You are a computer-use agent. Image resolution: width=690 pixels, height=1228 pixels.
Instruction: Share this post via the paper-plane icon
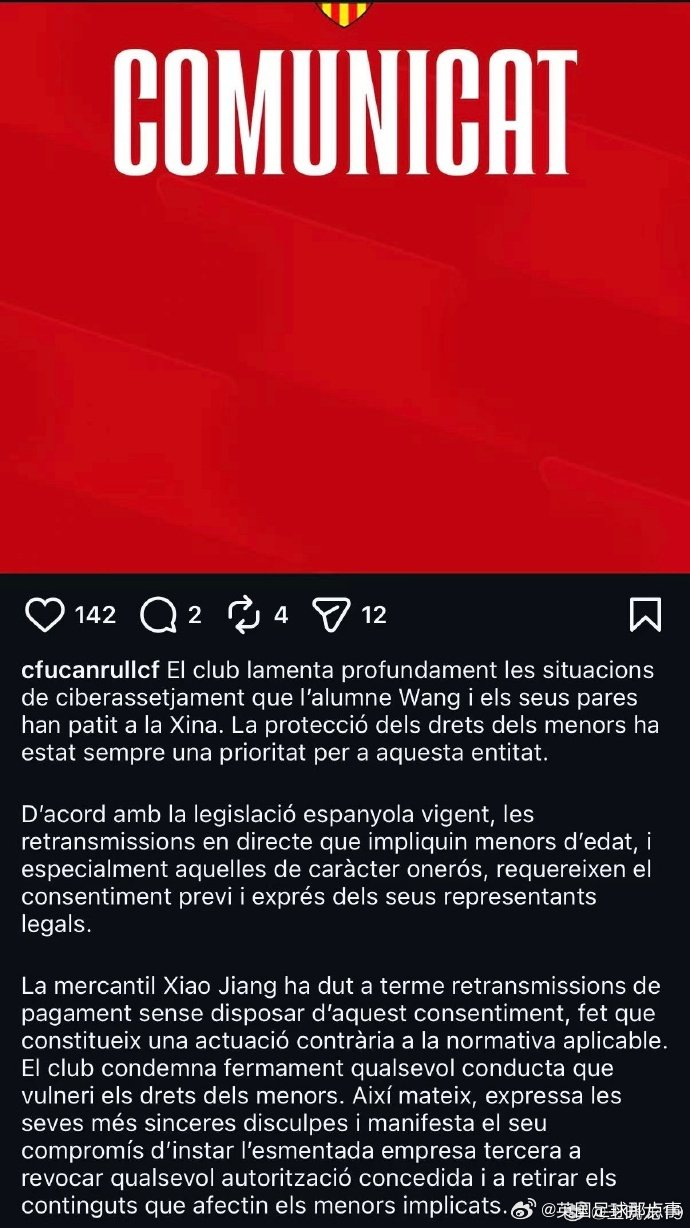click(330, 615)
